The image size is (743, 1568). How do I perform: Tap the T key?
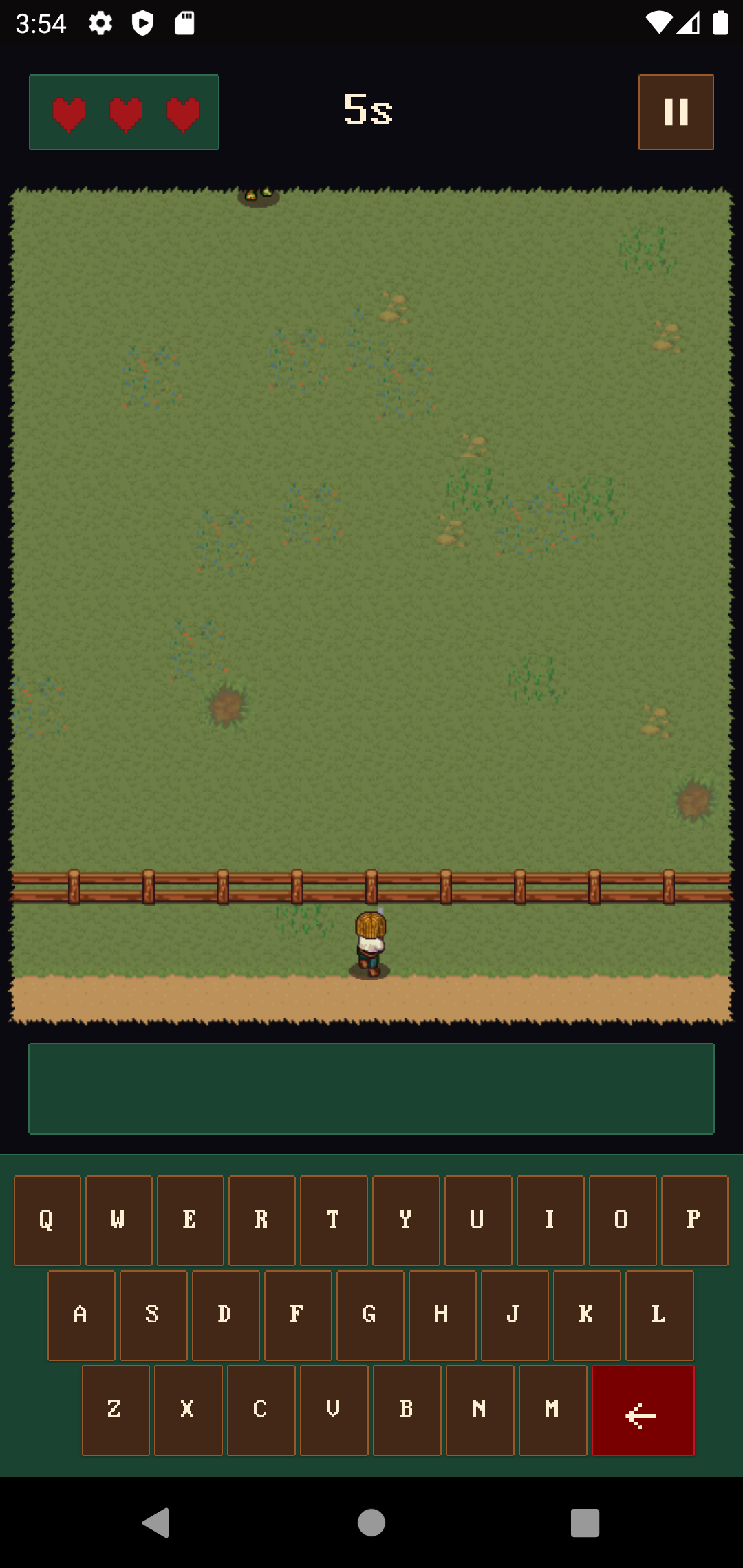(334, 1220)
